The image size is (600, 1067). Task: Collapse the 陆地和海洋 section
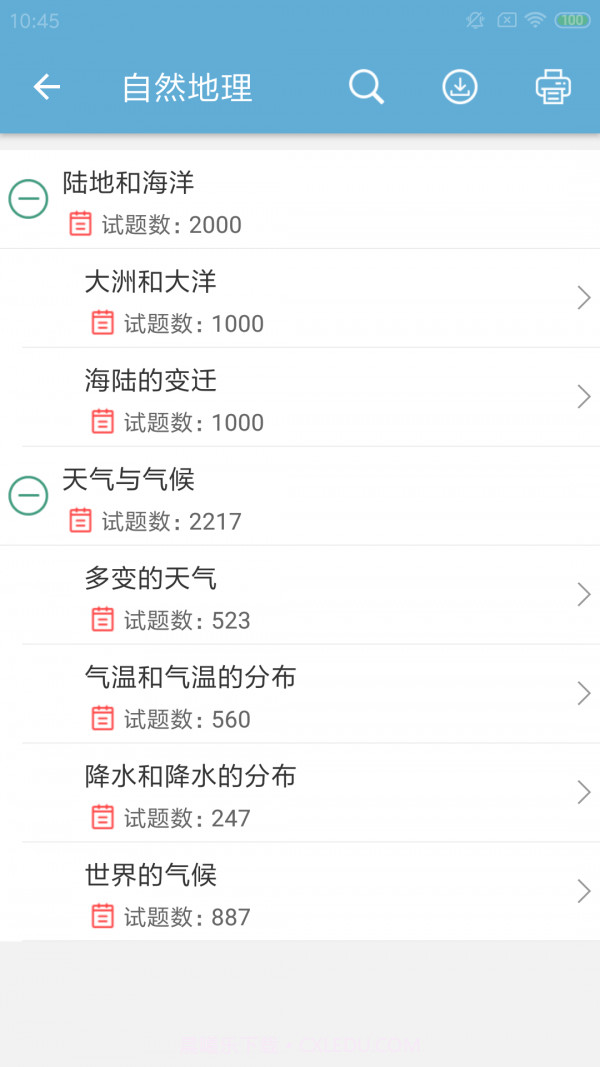pyautogui.click(x=29, y=199)
